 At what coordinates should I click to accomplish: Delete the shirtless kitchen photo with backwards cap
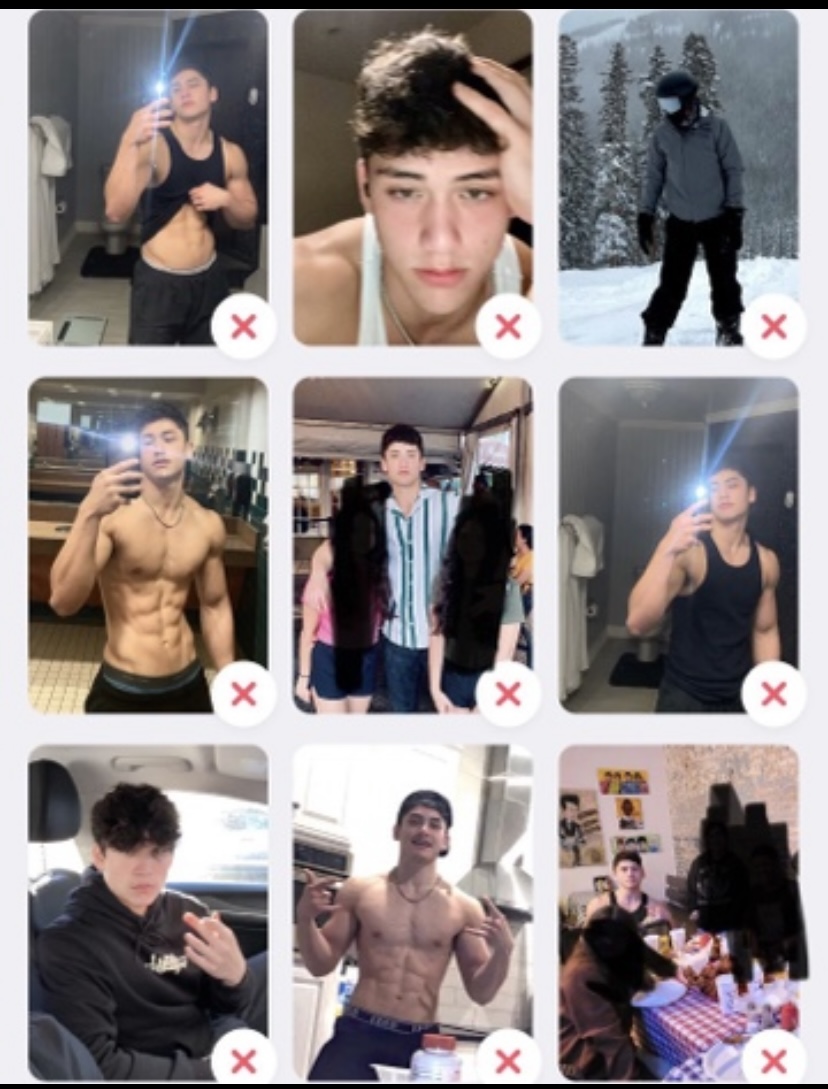508,1060
